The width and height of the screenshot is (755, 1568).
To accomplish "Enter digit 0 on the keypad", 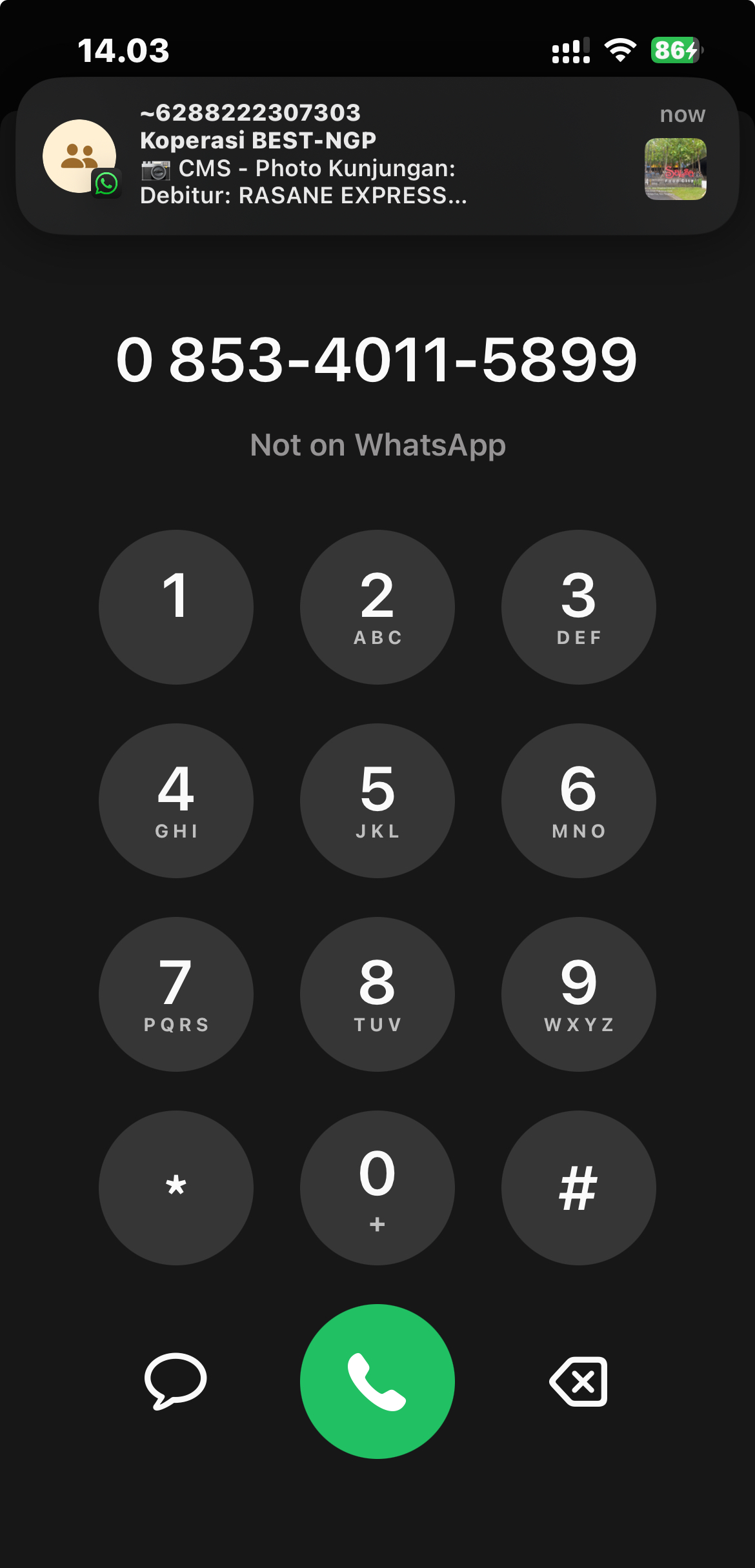I will (x=377, y=1188).
